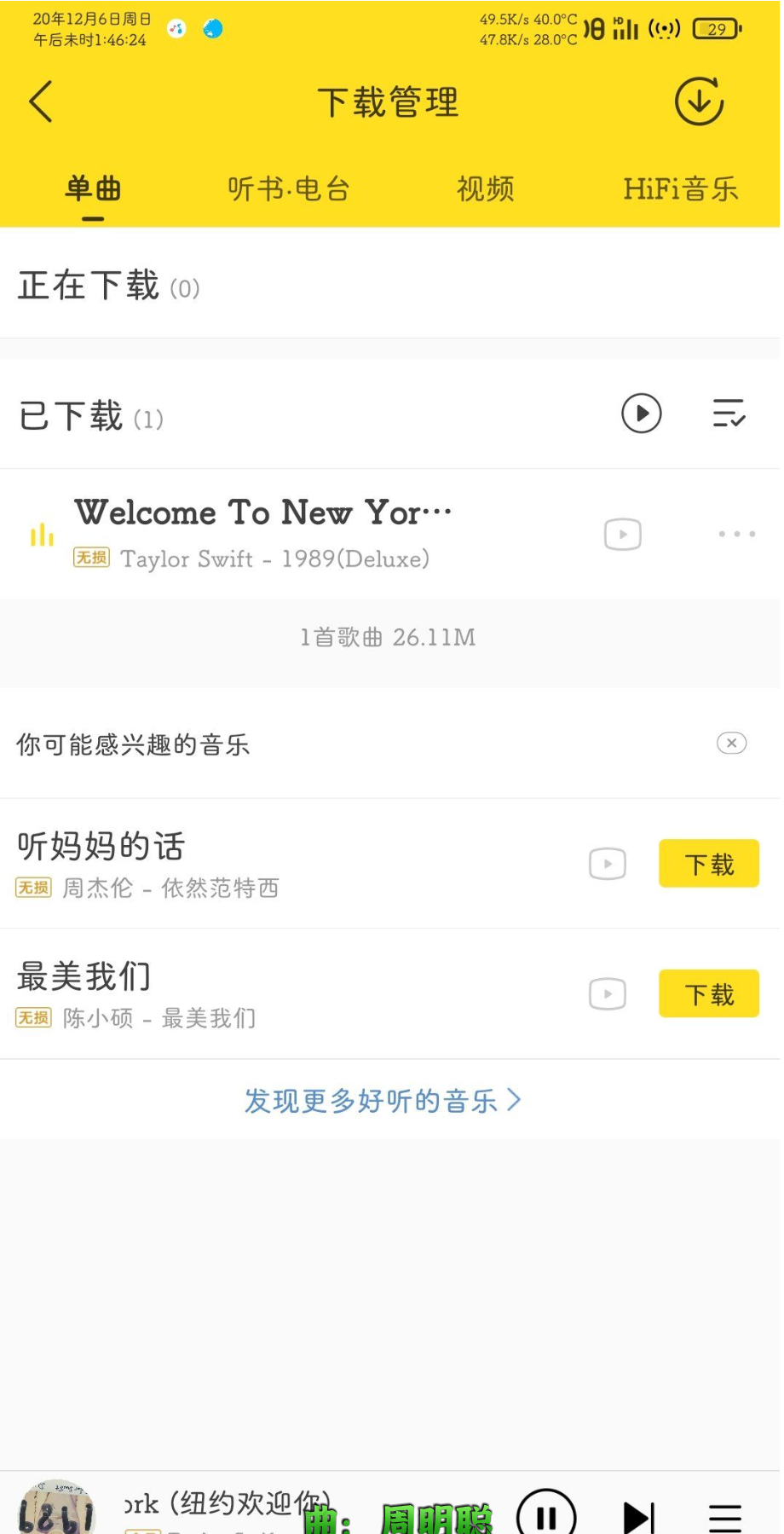
Task: Watch the video for 最美我们
Action: [x=608, y=993]
